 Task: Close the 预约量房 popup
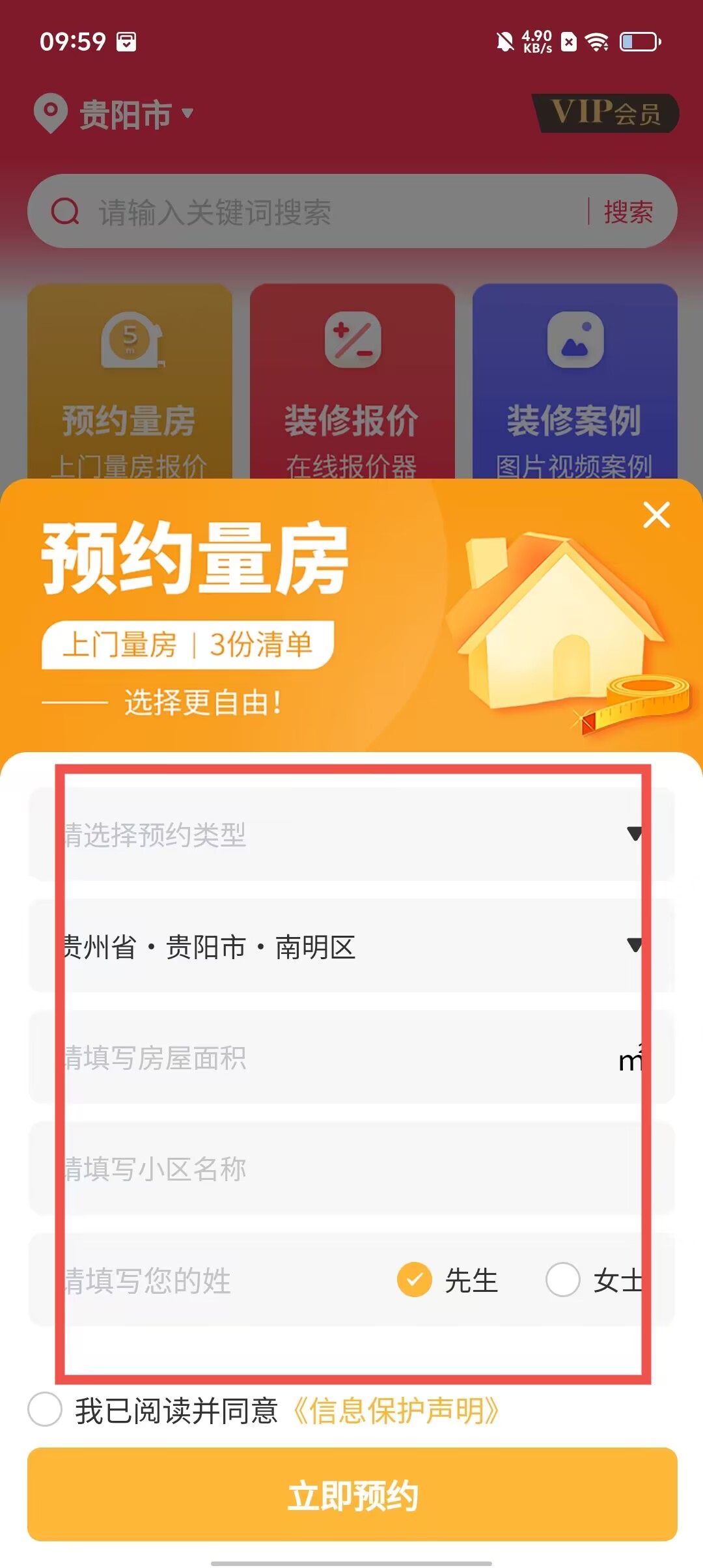coord(656,515)
